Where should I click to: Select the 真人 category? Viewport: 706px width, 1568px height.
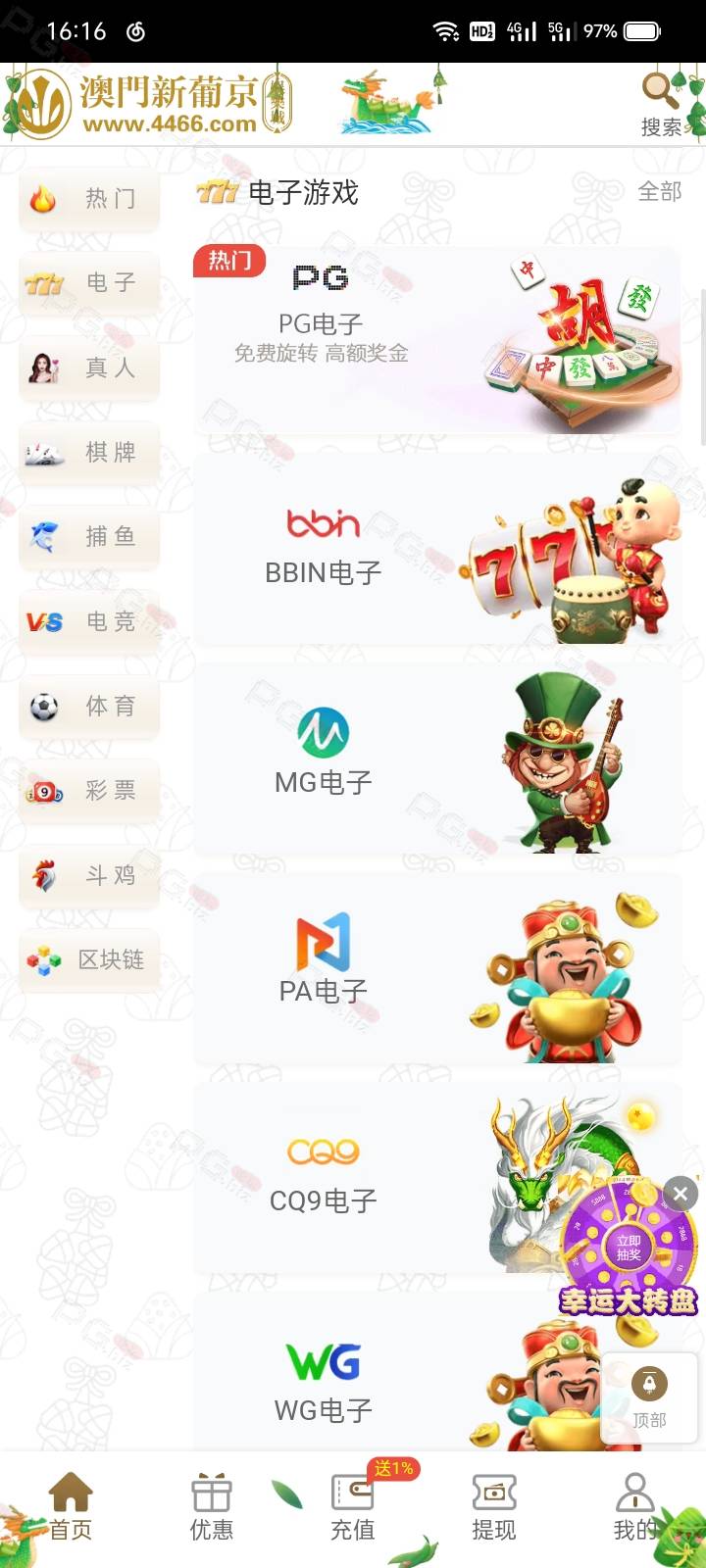pyautogui.click(x=89, y=368)
